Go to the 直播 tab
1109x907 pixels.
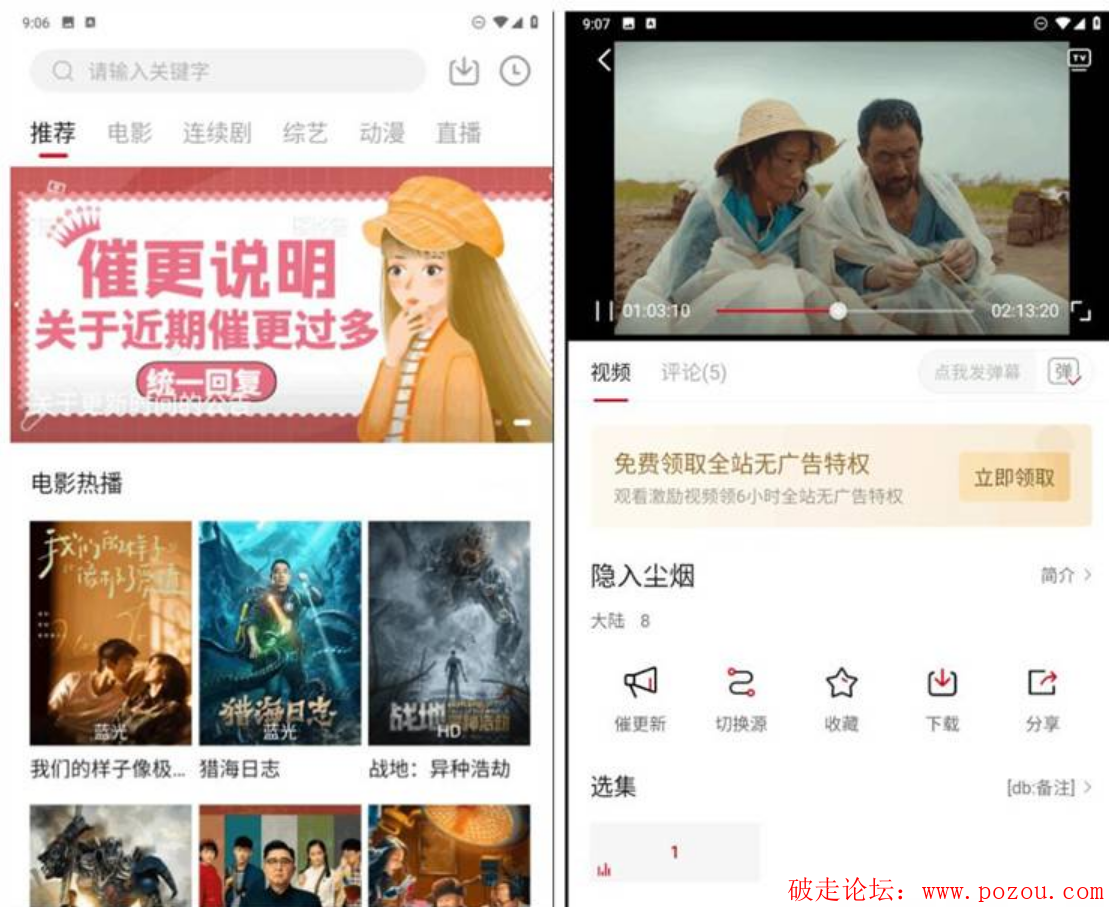458,133
